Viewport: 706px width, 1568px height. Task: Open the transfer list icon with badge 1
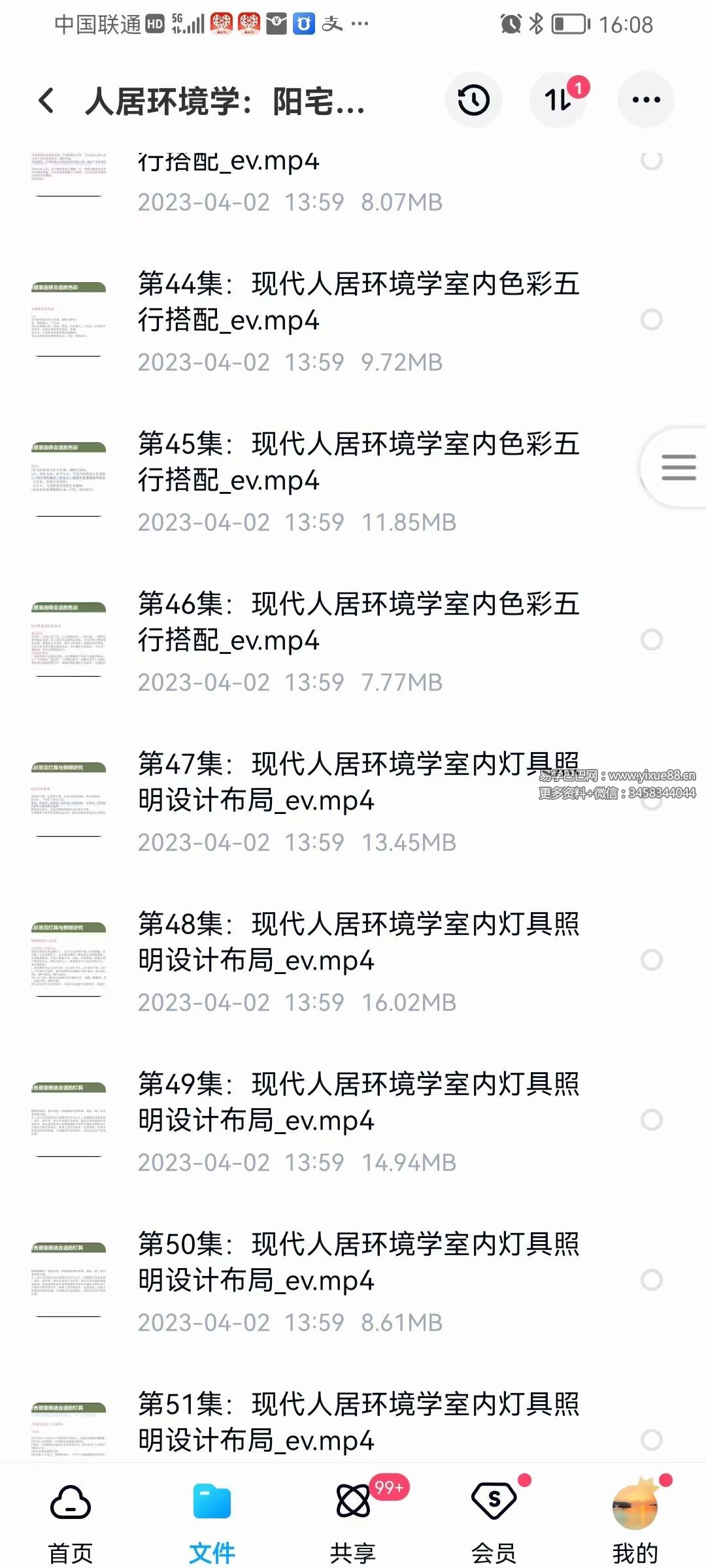(558, 101)
